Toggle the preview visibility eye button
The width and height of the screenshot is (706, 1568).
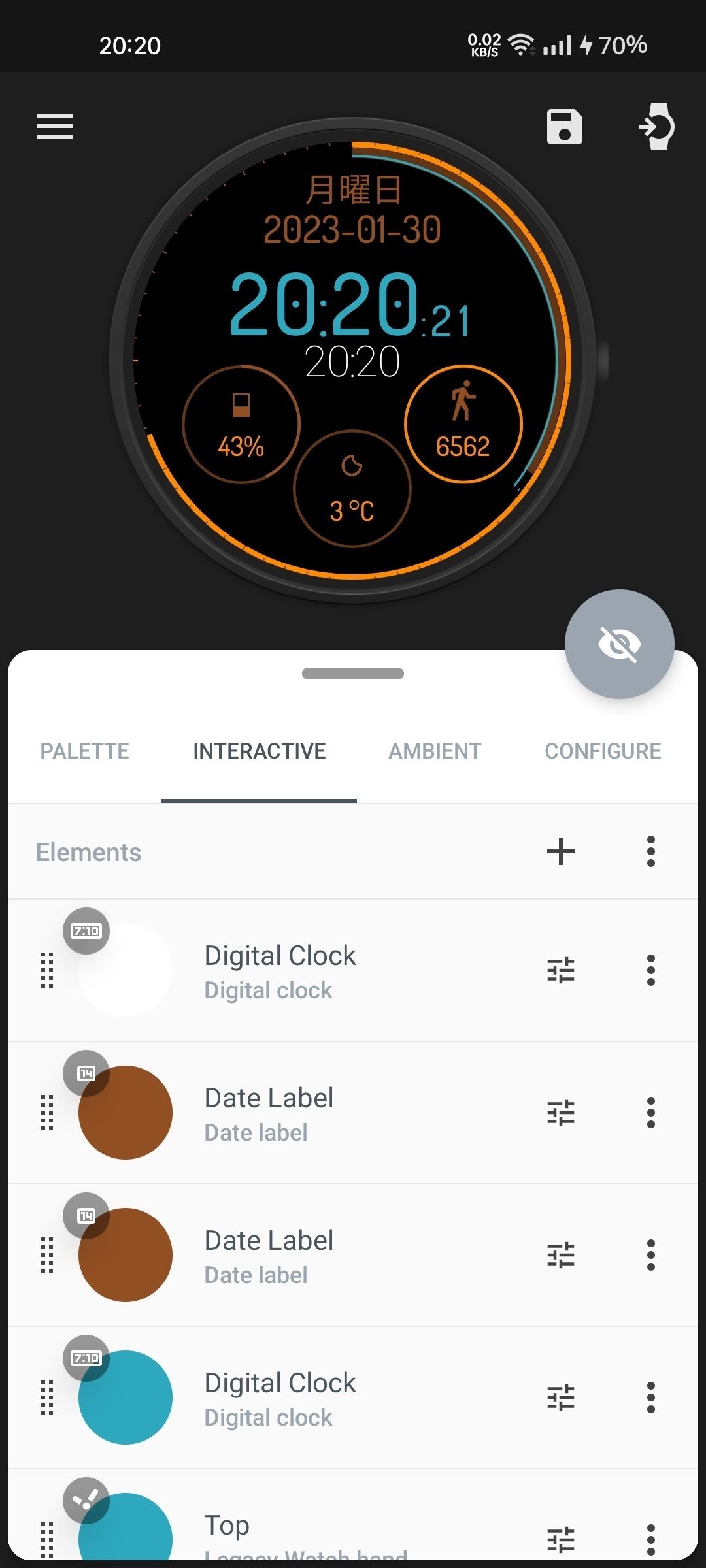click(x=620, y=644)
